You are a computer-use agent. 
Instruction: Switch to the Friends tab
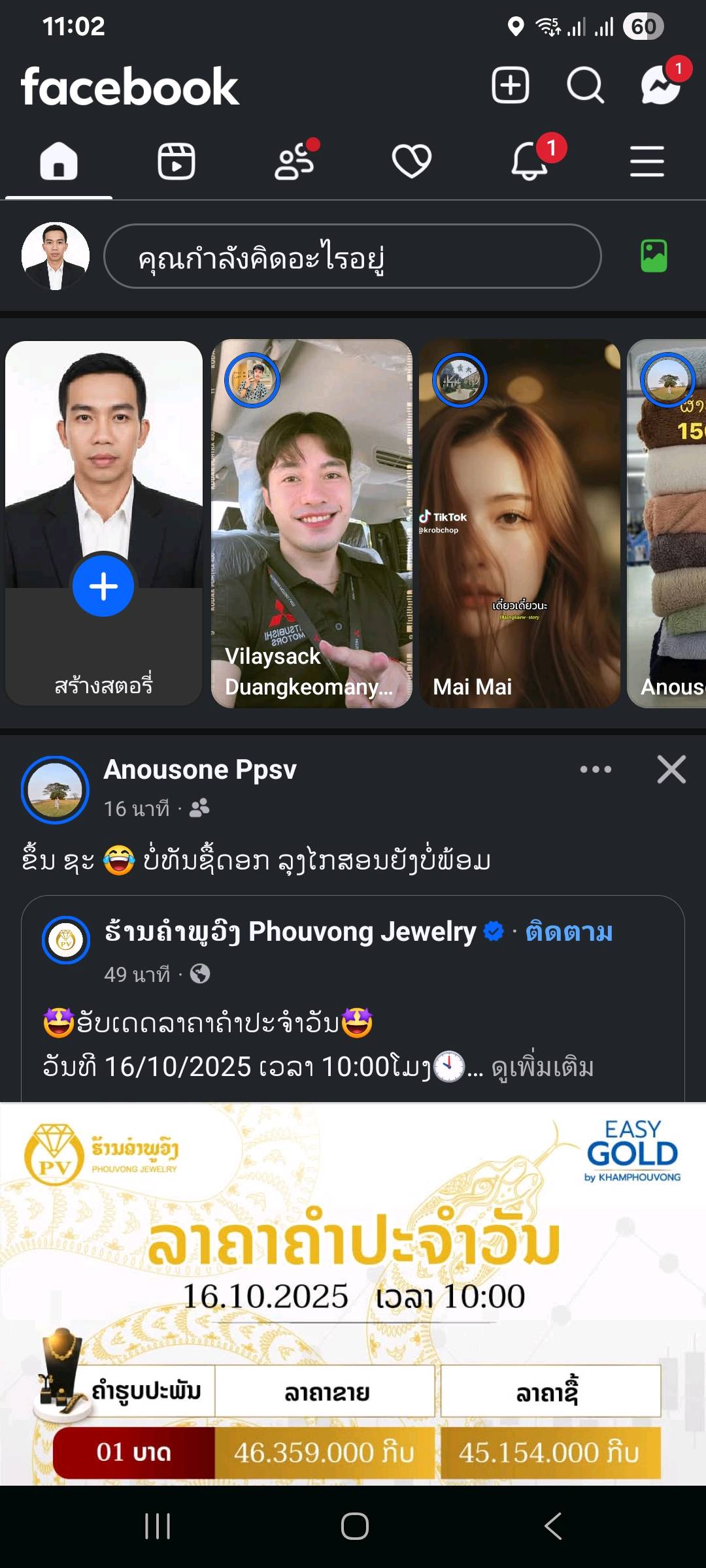tap(294, 161)
